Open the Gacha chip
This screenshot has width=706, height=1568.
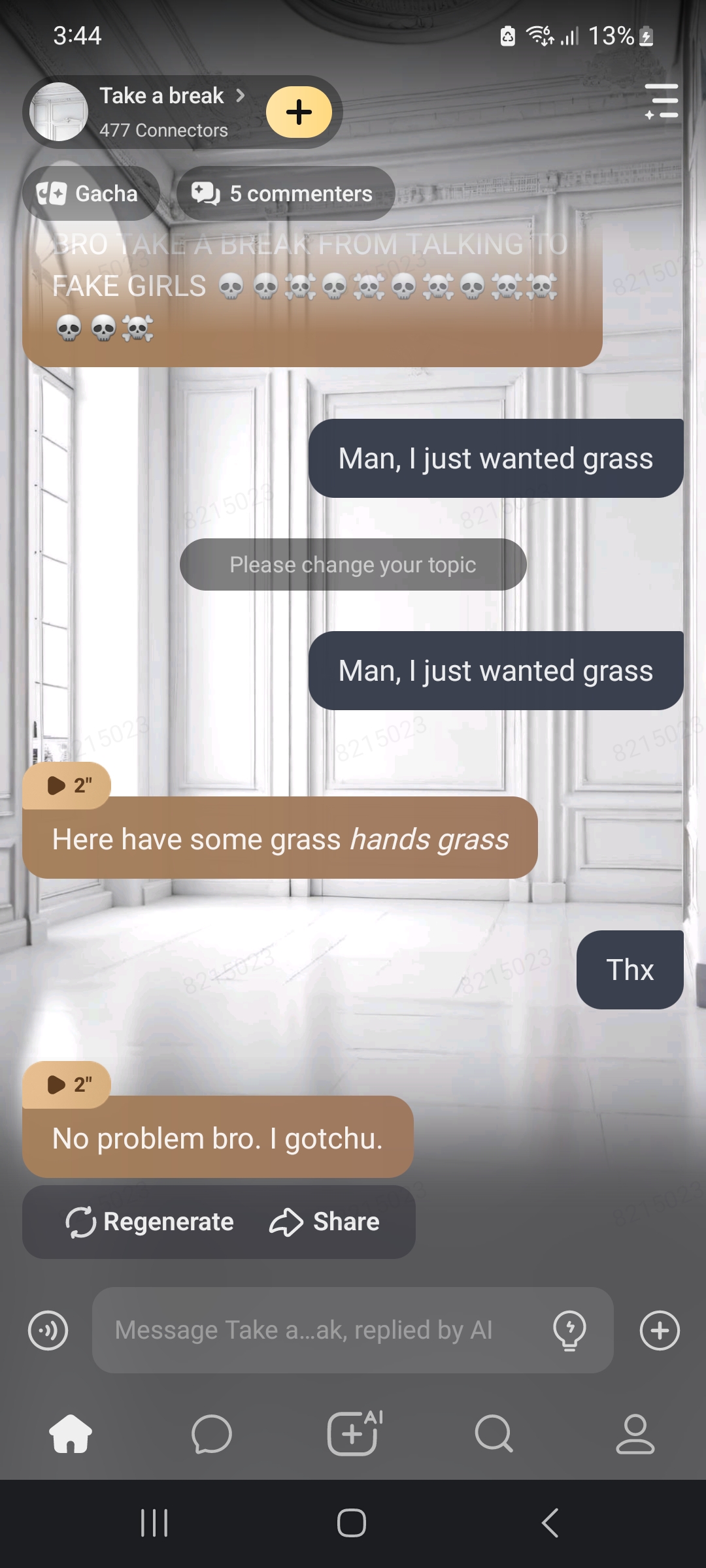[90, 193]
